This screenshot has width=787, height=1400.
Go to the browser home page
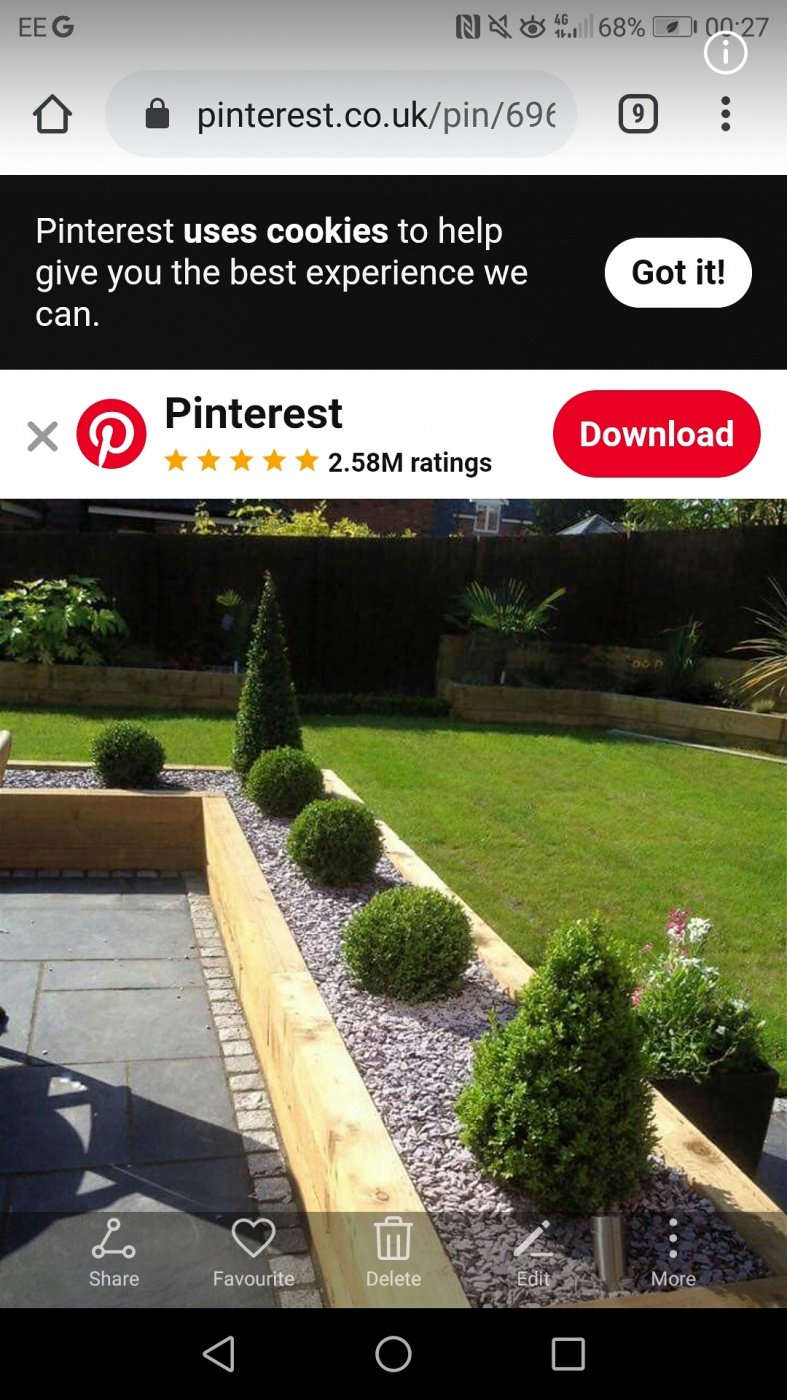(x=53, y=115)
